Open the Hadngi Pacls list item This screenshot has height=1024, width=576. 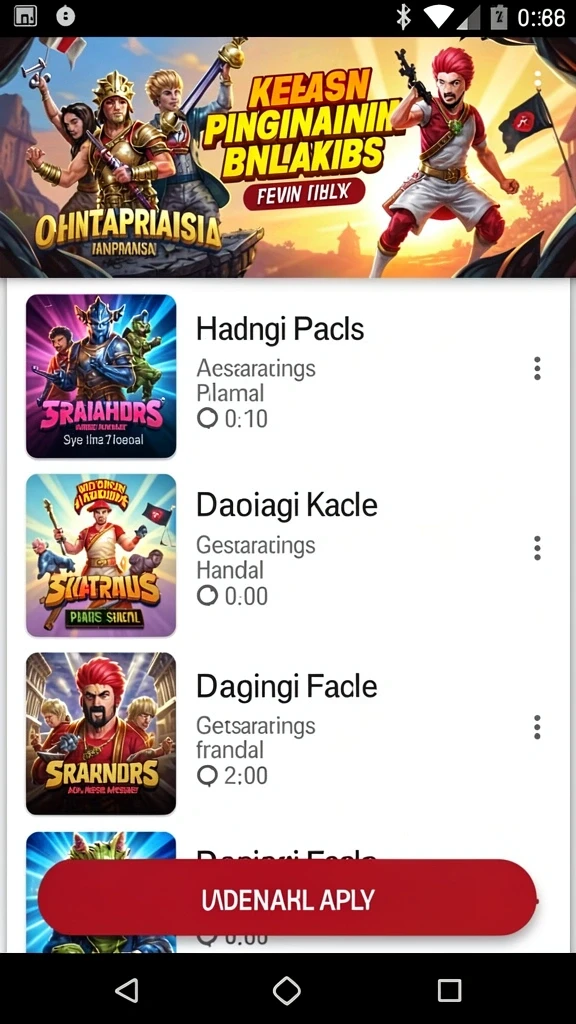tap(287, 376)
